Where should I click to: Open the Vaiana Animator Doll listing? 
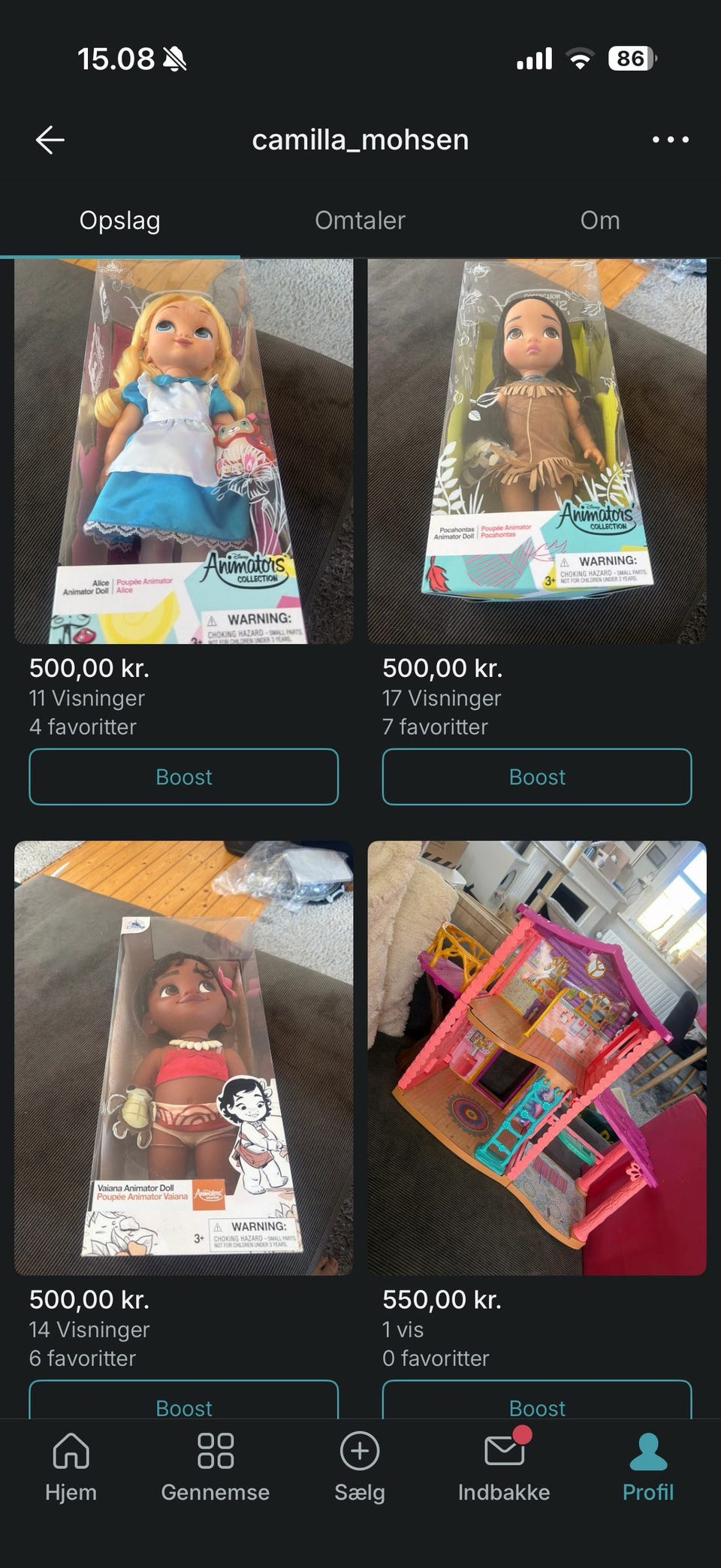click(x=184, y=1058)
